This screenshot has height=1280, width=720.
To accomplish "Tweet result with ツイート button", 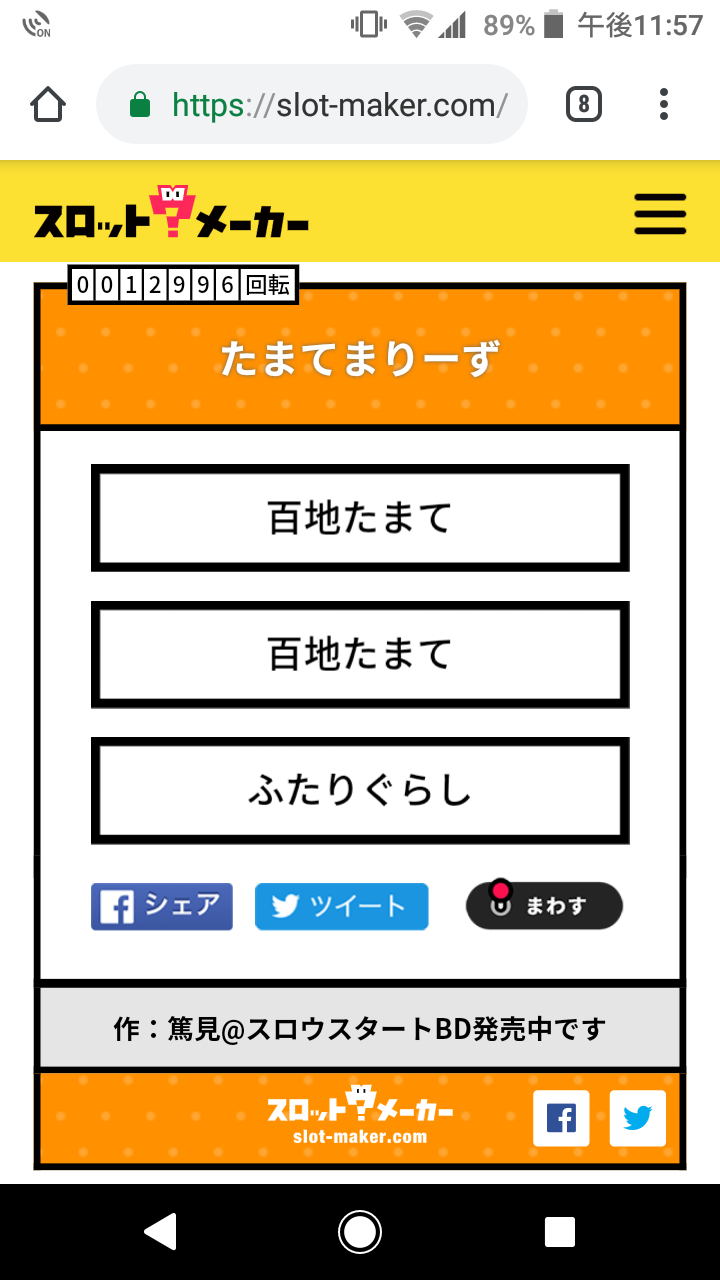I will click(342, 907).
